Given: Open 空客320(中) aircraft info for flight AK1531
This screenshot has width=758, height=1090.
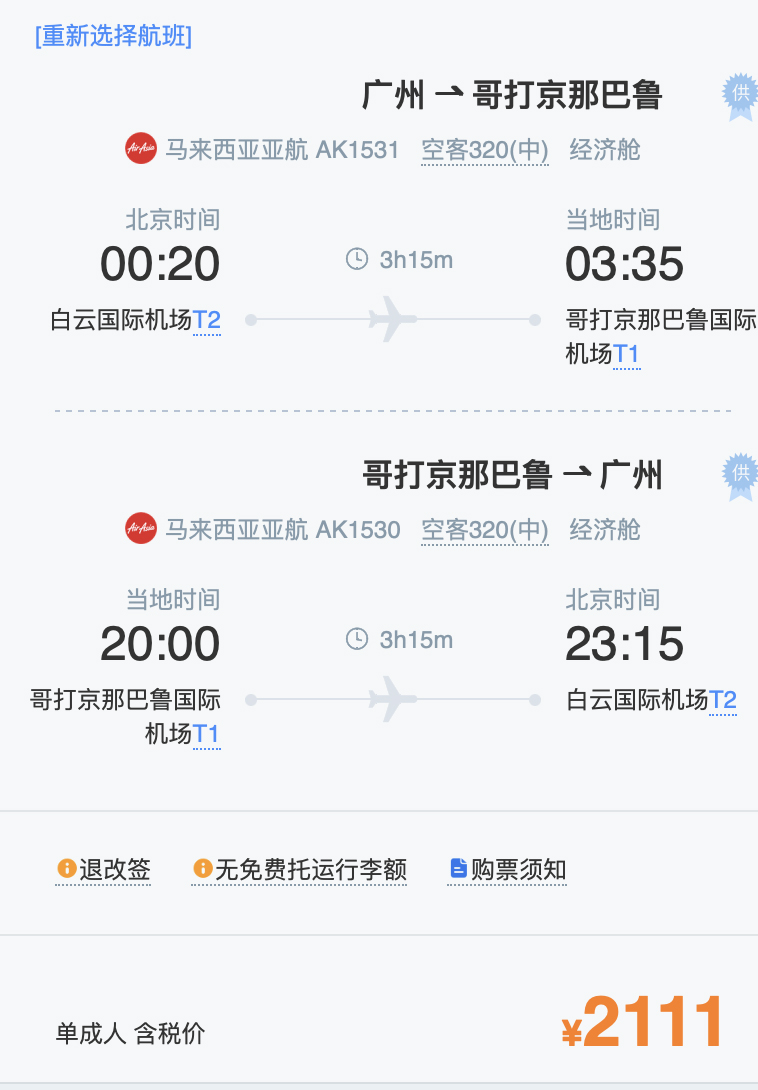Looking at the screenshot, I should pos(485,151).
